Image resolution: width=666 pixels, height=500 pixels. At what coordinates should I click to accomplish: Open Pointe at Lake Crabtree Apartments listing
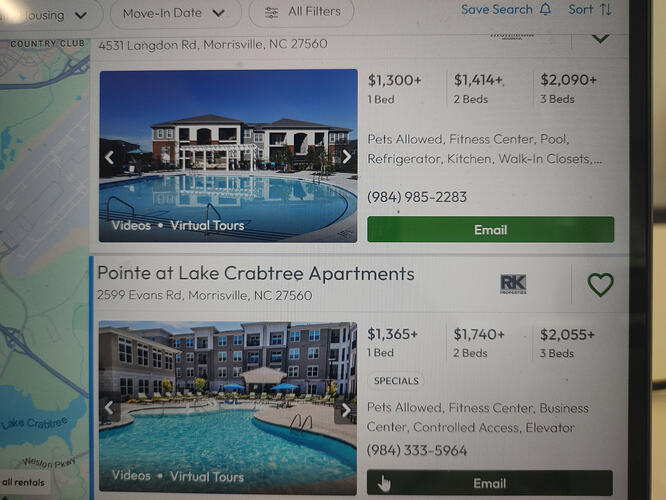255,274
